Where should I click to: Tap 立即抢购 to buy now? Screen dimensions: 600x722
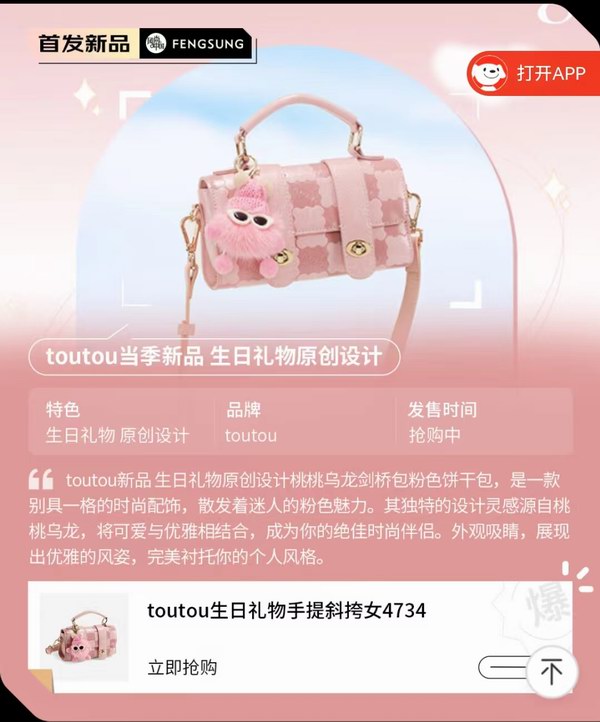tap(182, 667)
